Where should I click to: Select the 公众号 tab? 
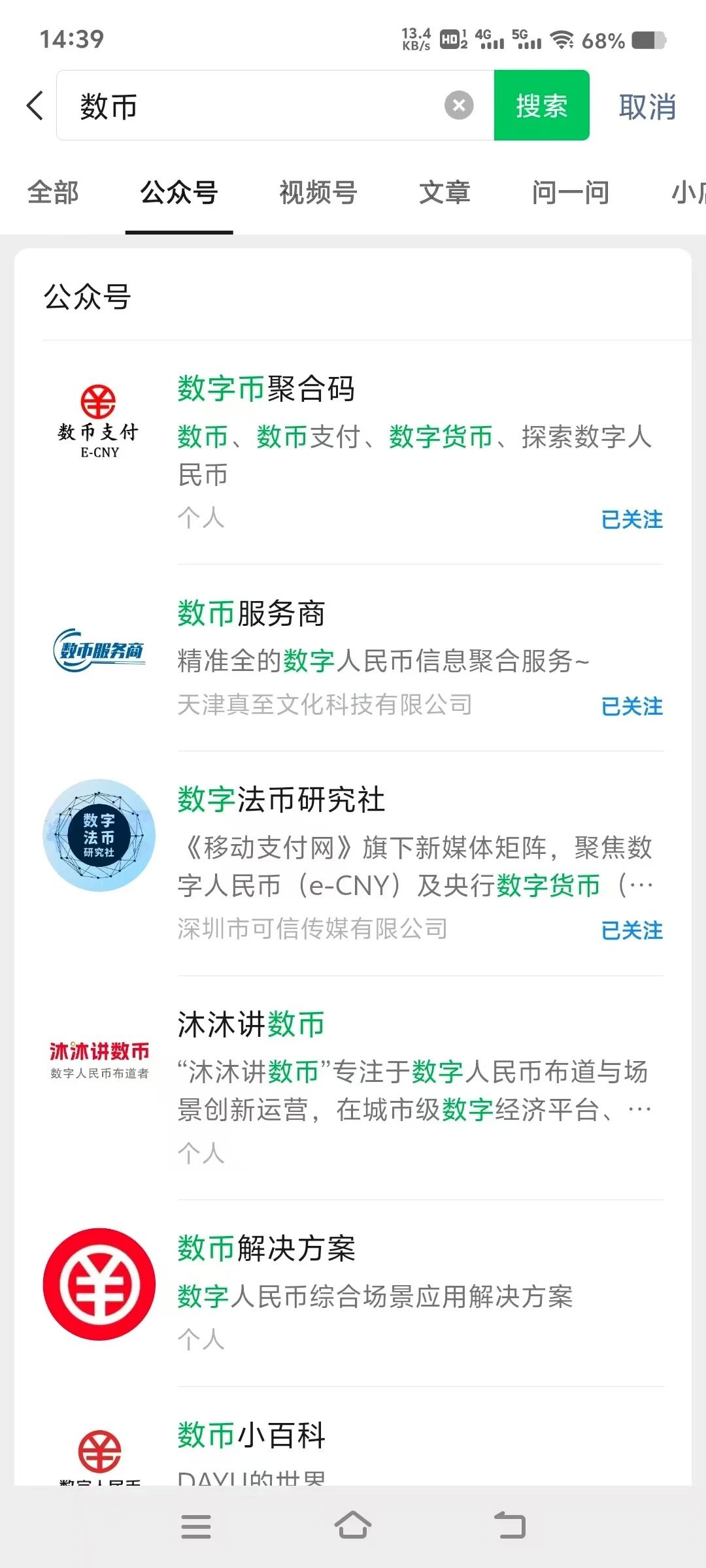point(179,193)
